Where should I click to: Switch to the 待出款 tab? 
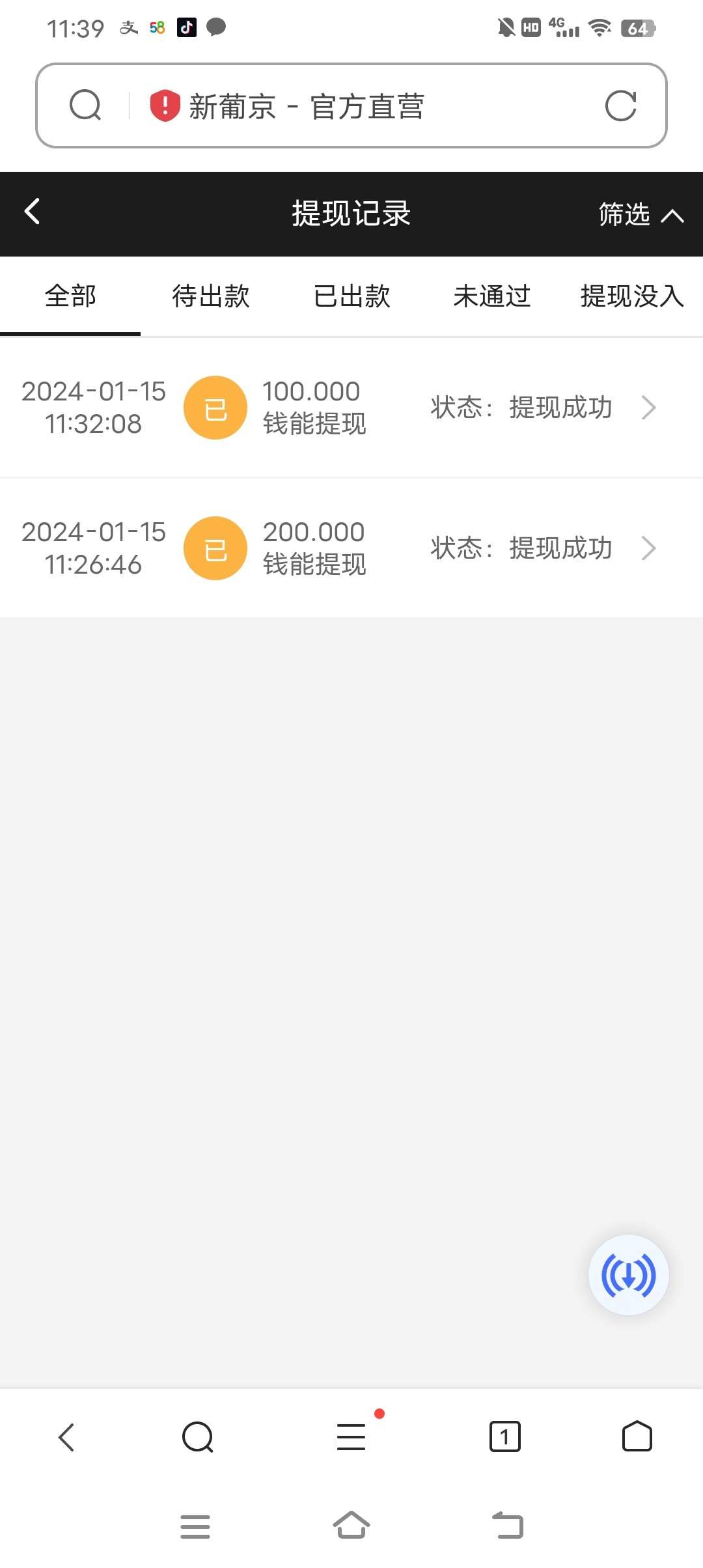pos(210,296)
